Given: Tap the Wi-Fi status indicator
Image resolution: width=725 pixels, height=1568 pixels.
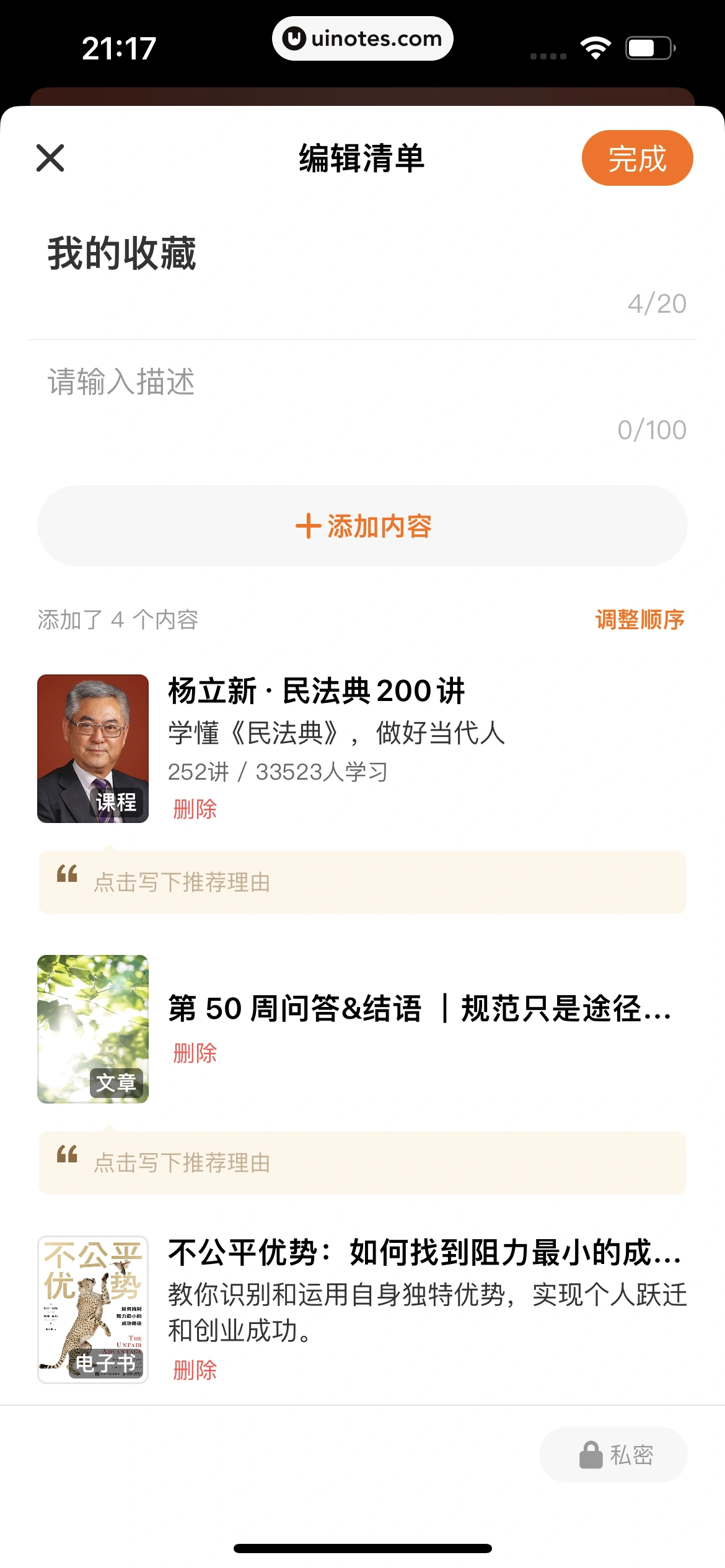Looking at the screenshot, I should coord(596,46).
